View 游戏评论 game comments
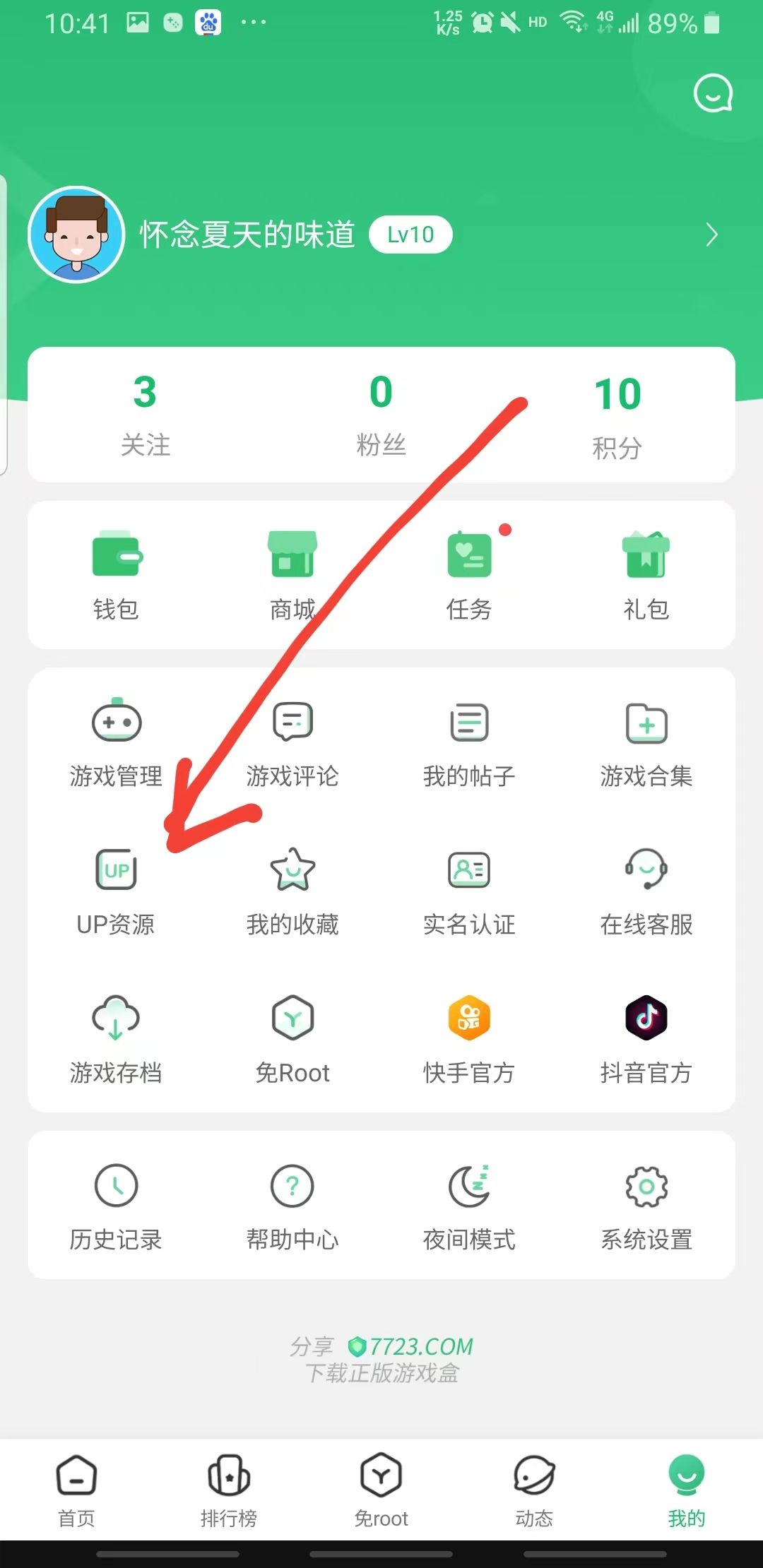This screenshot has height=1568, width=763. tap(293, 742)
